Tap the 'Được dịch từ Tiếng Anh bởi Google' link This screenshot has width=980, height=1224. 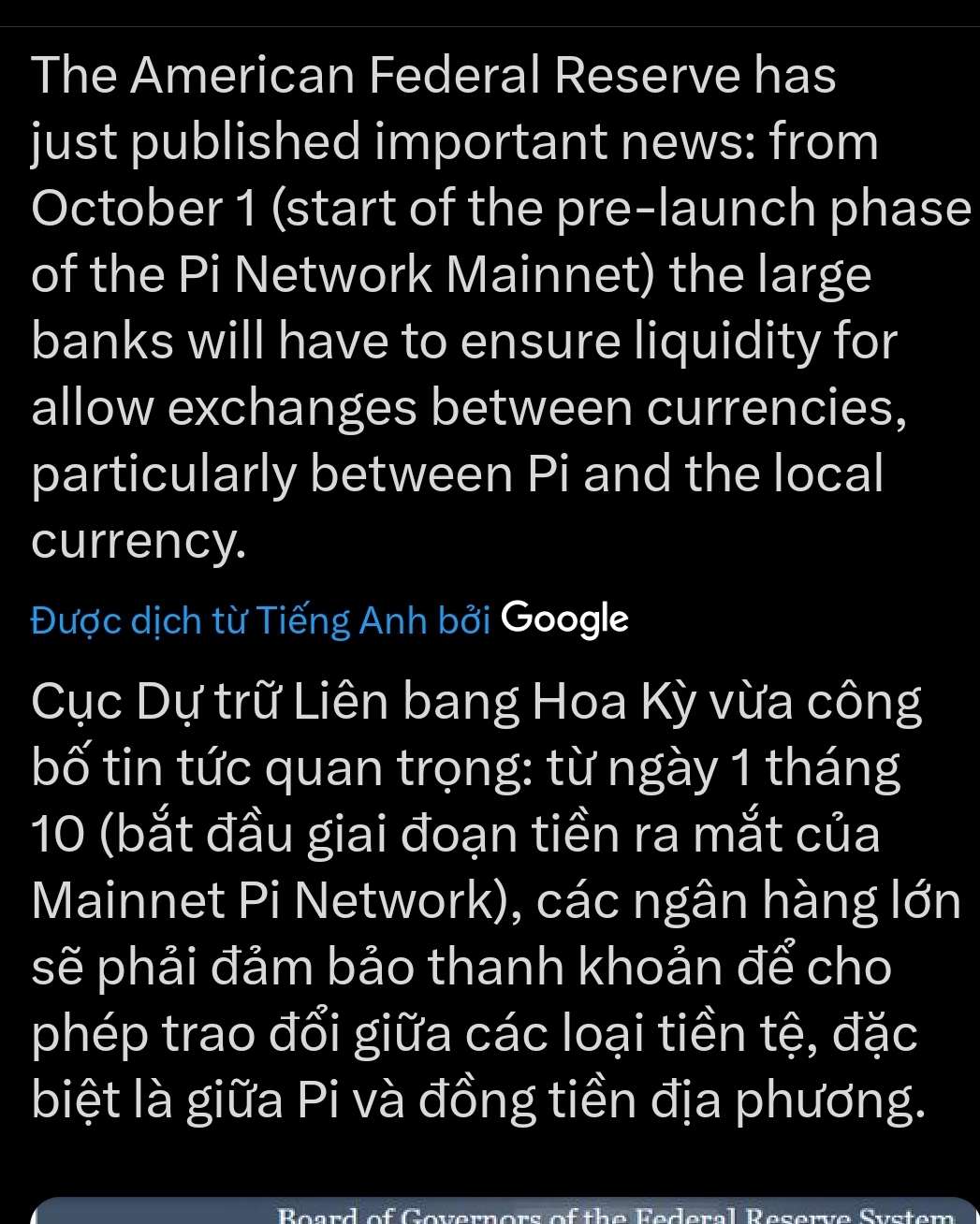[329, 619]
